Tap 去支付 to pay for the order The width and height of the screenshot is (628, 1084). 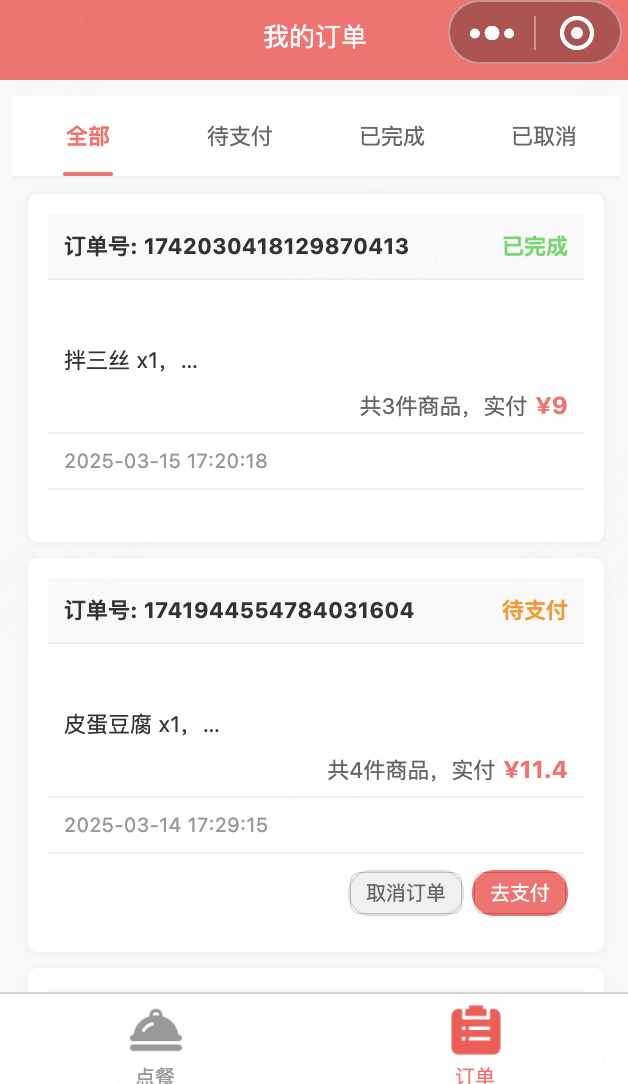click(x=519, y=893)
